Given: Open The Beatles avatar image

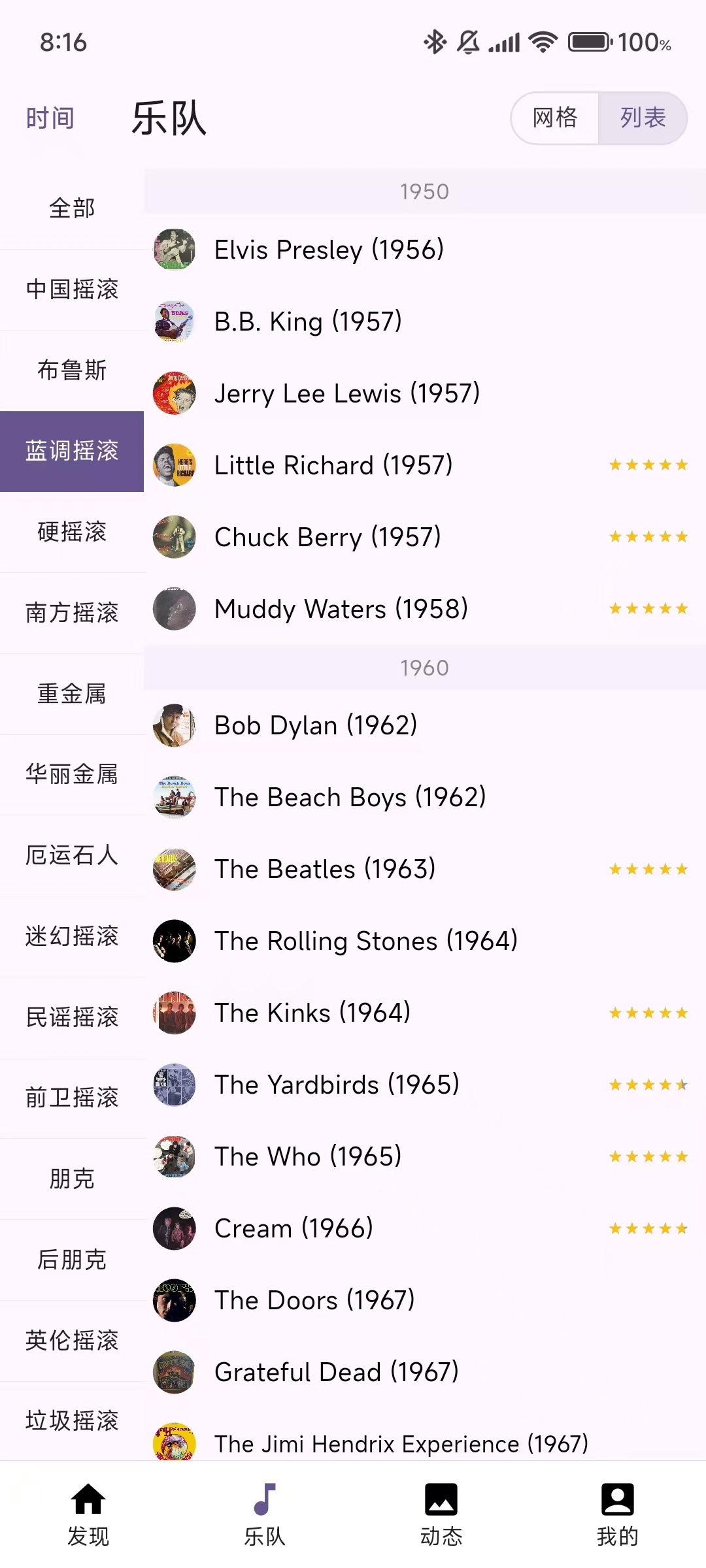Looking at the screenshot, I should (174, 869).
